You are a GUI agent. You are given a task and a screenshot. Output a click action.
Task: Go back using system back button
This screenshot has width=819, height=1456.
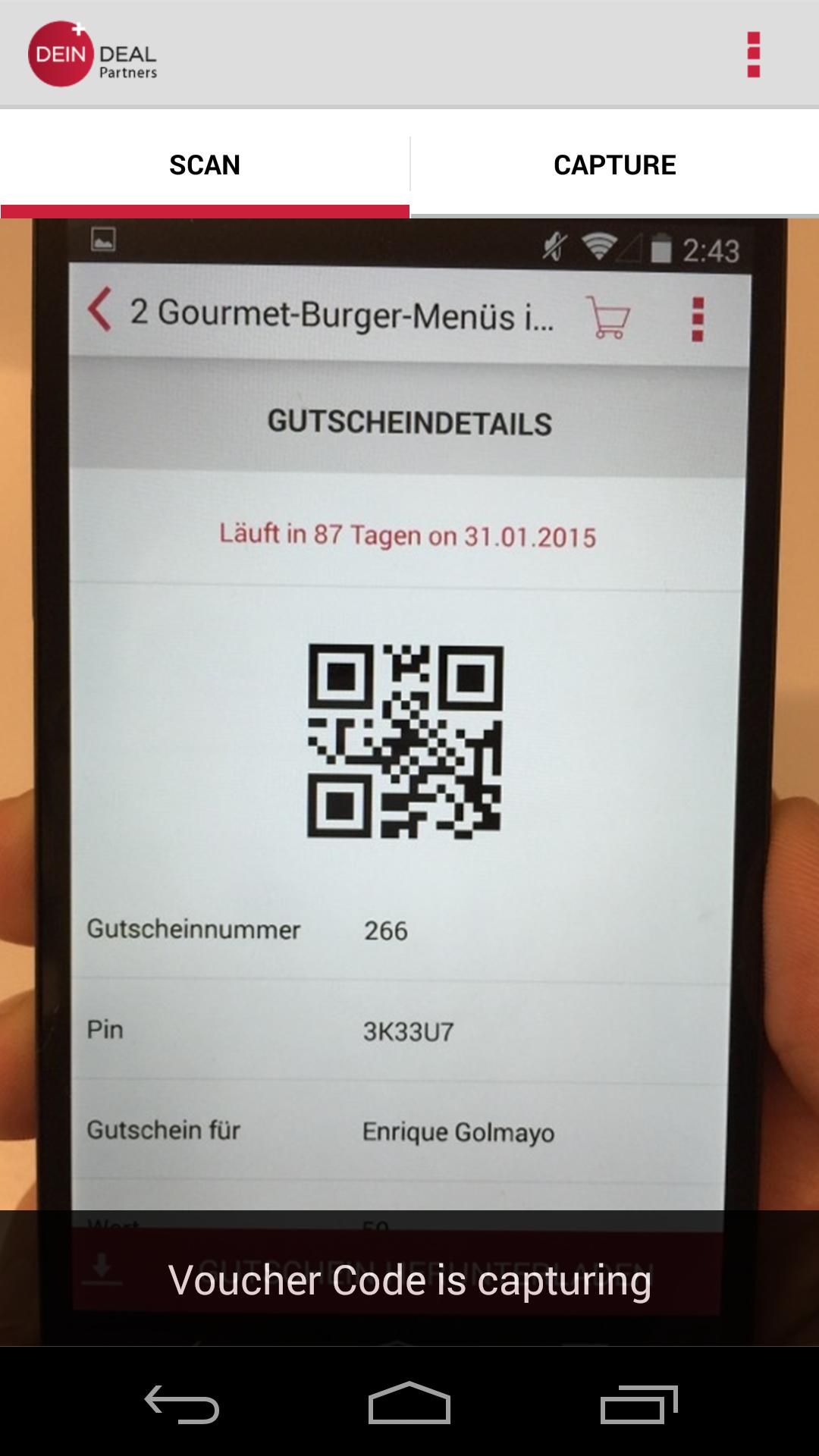click(182, 1404)
